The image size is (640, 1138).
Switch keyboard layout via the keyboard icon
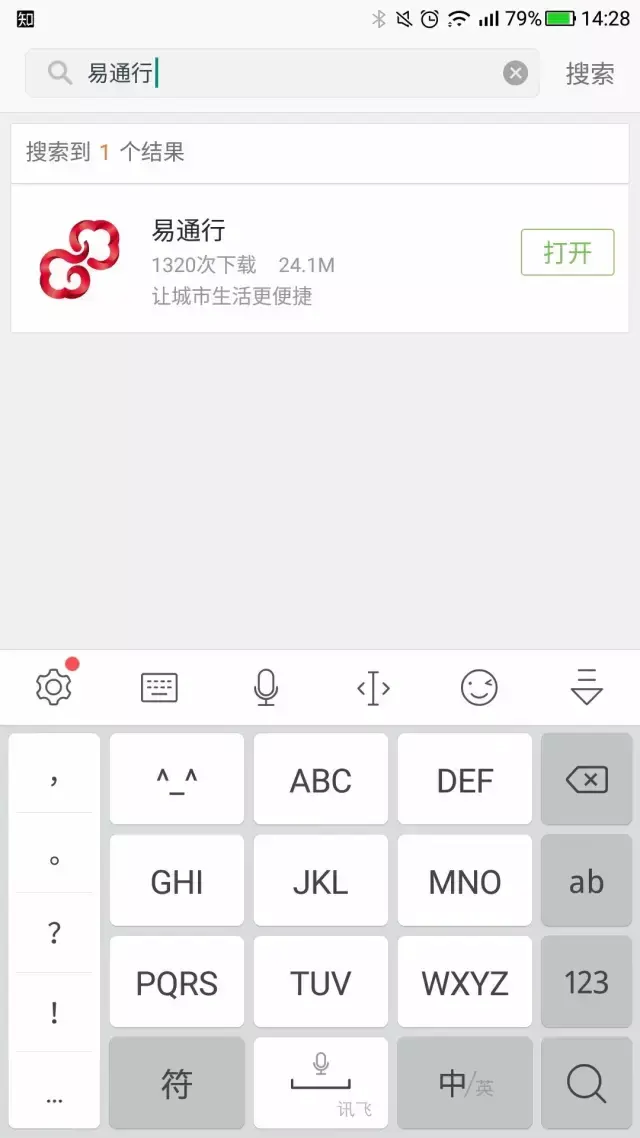pyautogui.click(x=159, y=687)
